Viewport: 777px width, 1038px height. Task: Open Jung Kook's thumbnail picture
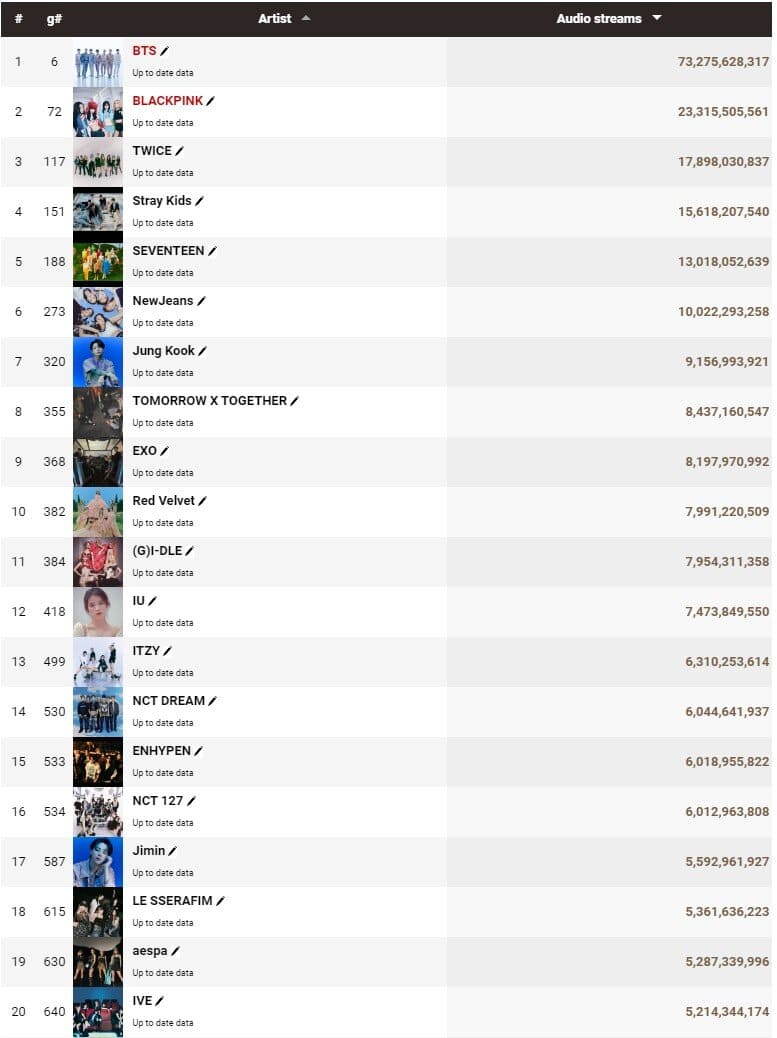pyautogui.click(x=98, y=362)
